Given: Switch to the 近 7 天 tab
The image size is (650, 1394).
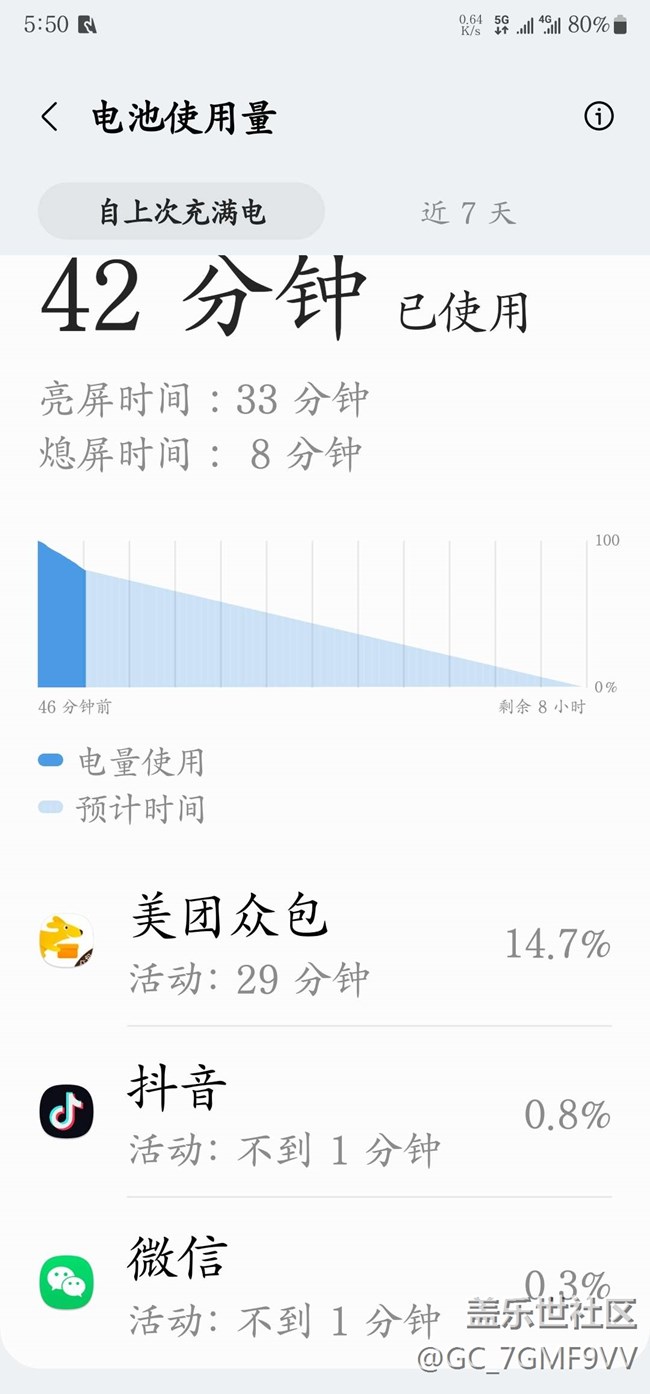Looking at the screenshot, I should click(x=467, y=212).
